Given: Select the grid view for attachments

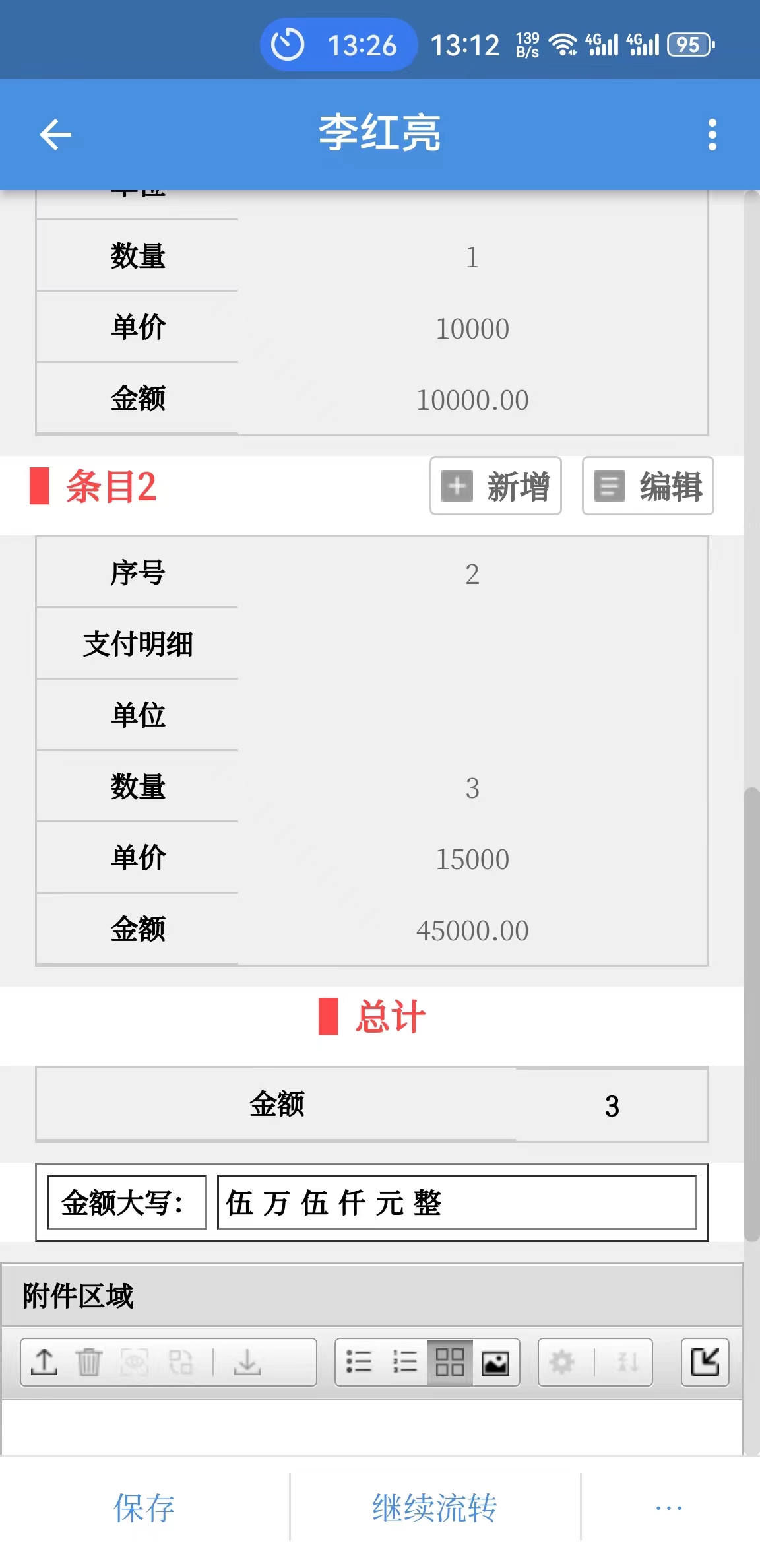Looking at the screenshot, I should tap(450, 1361).
